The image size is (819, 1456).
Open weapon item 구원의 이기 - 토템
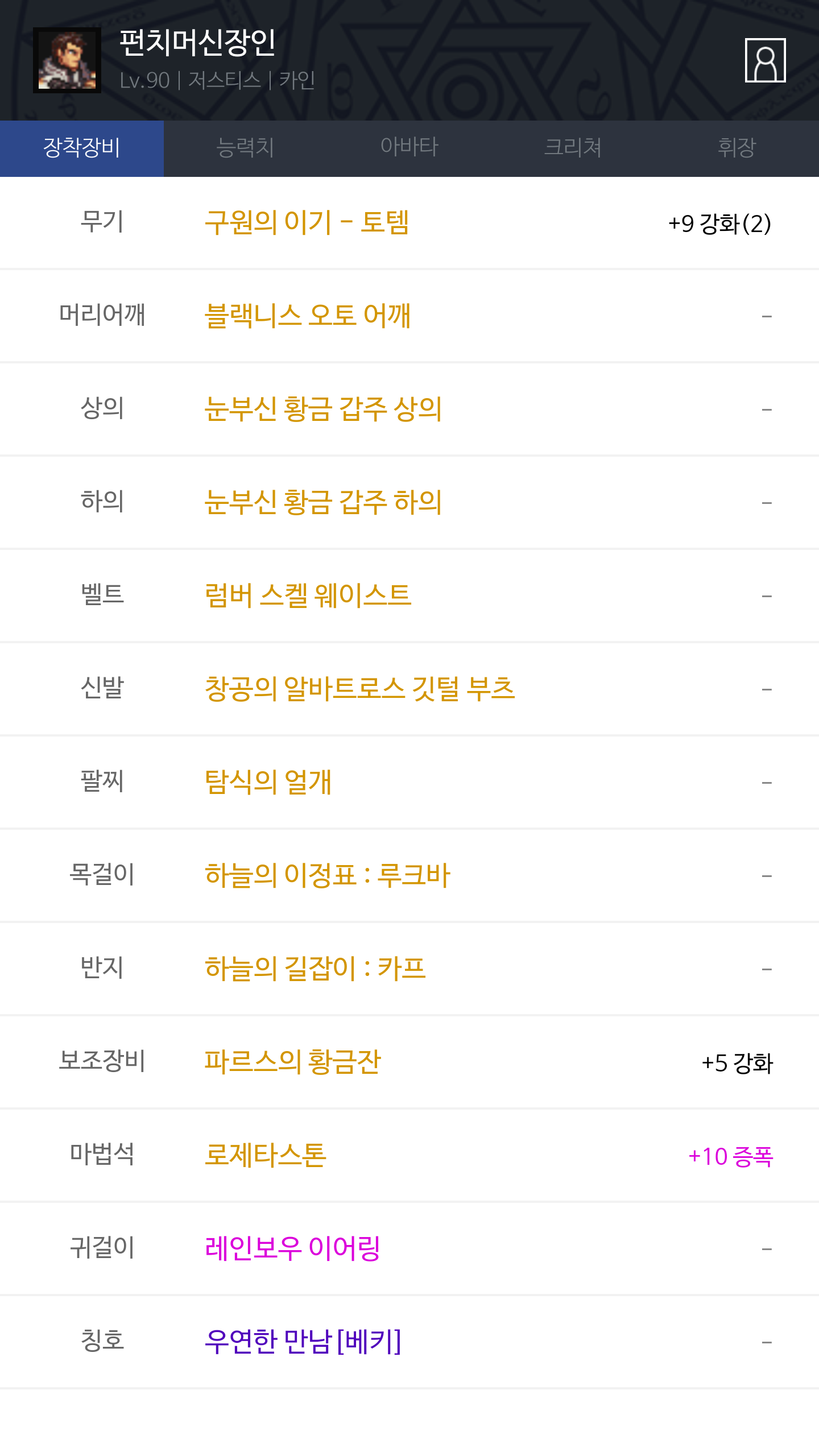307,222
